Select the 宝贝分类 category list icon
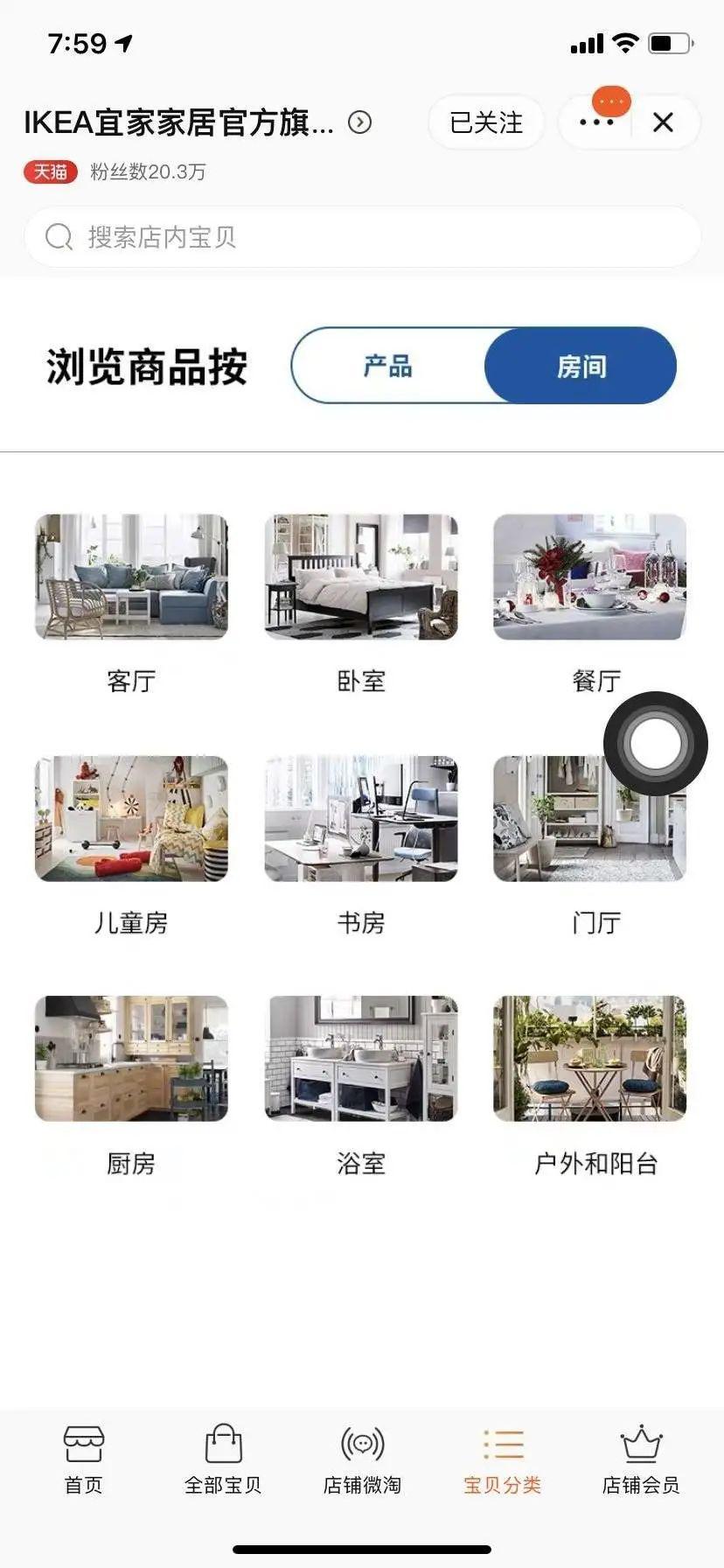Viewport: 724px width, 1568px height. pos(501,1444)
